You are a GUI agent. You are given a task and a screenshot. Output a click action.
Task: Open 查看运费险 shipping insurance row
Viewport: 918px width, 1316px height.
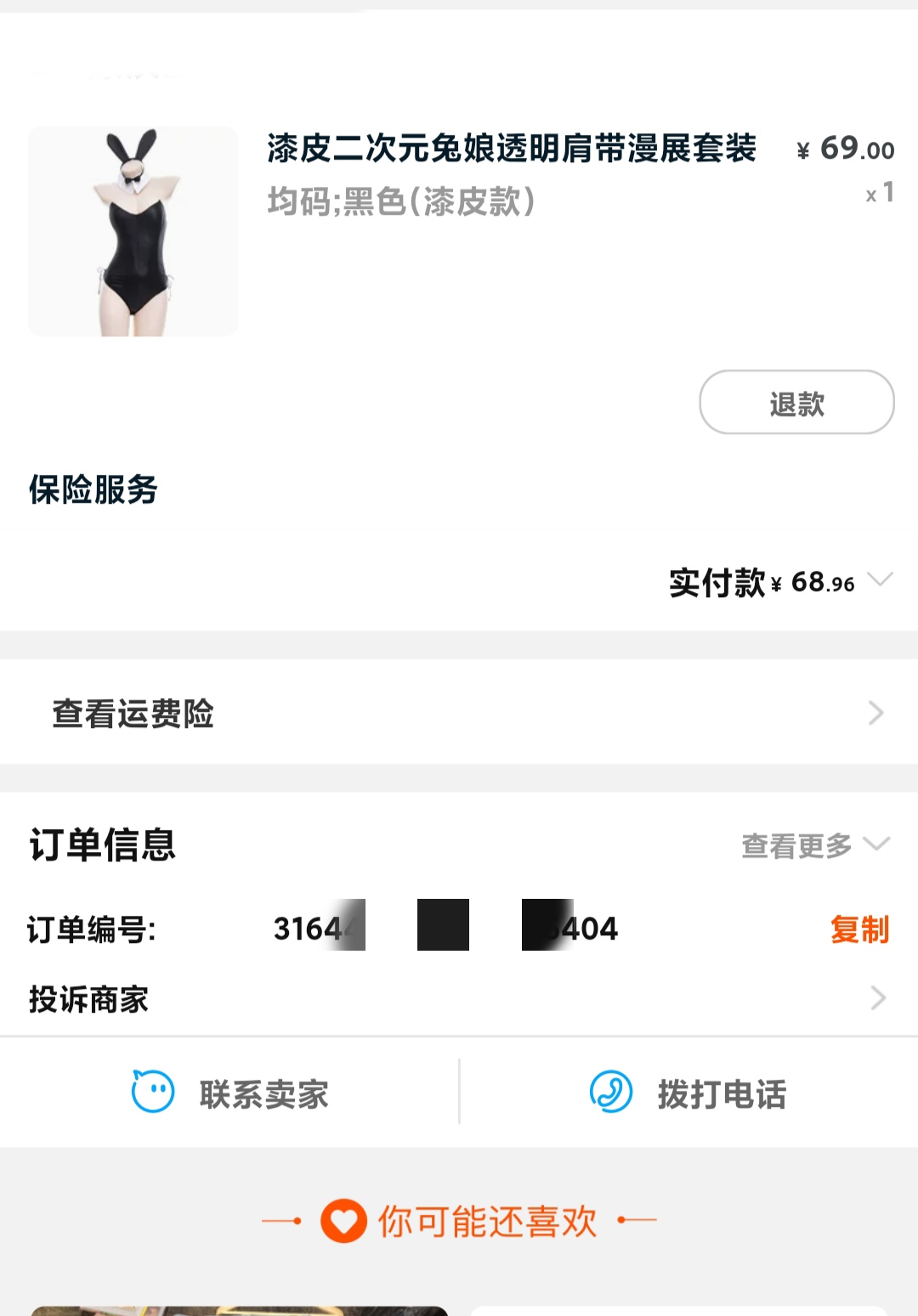(x=133, y=714)
